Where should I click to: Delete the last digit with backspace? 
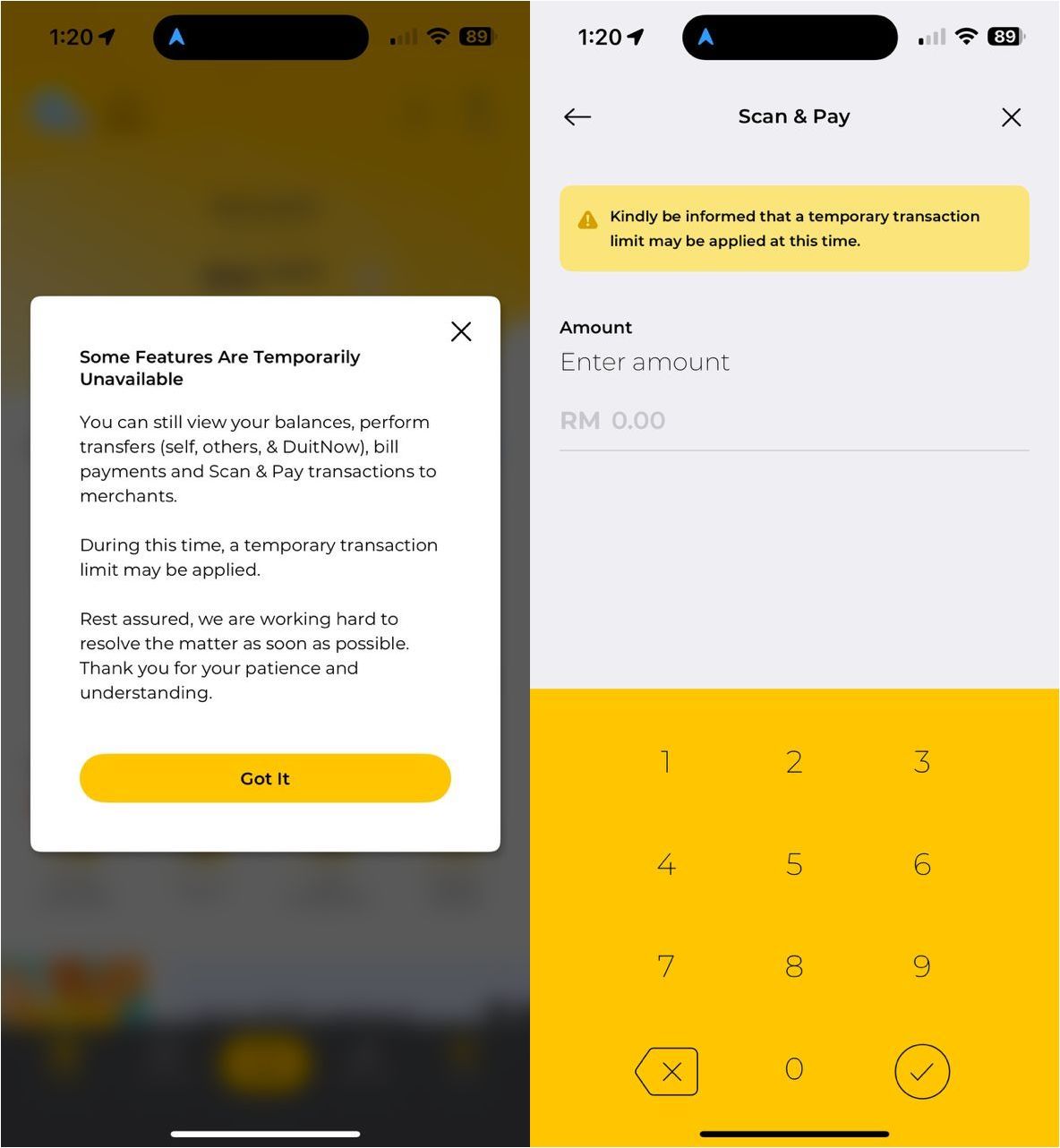pyautogui.click(x=667, y=1071)
